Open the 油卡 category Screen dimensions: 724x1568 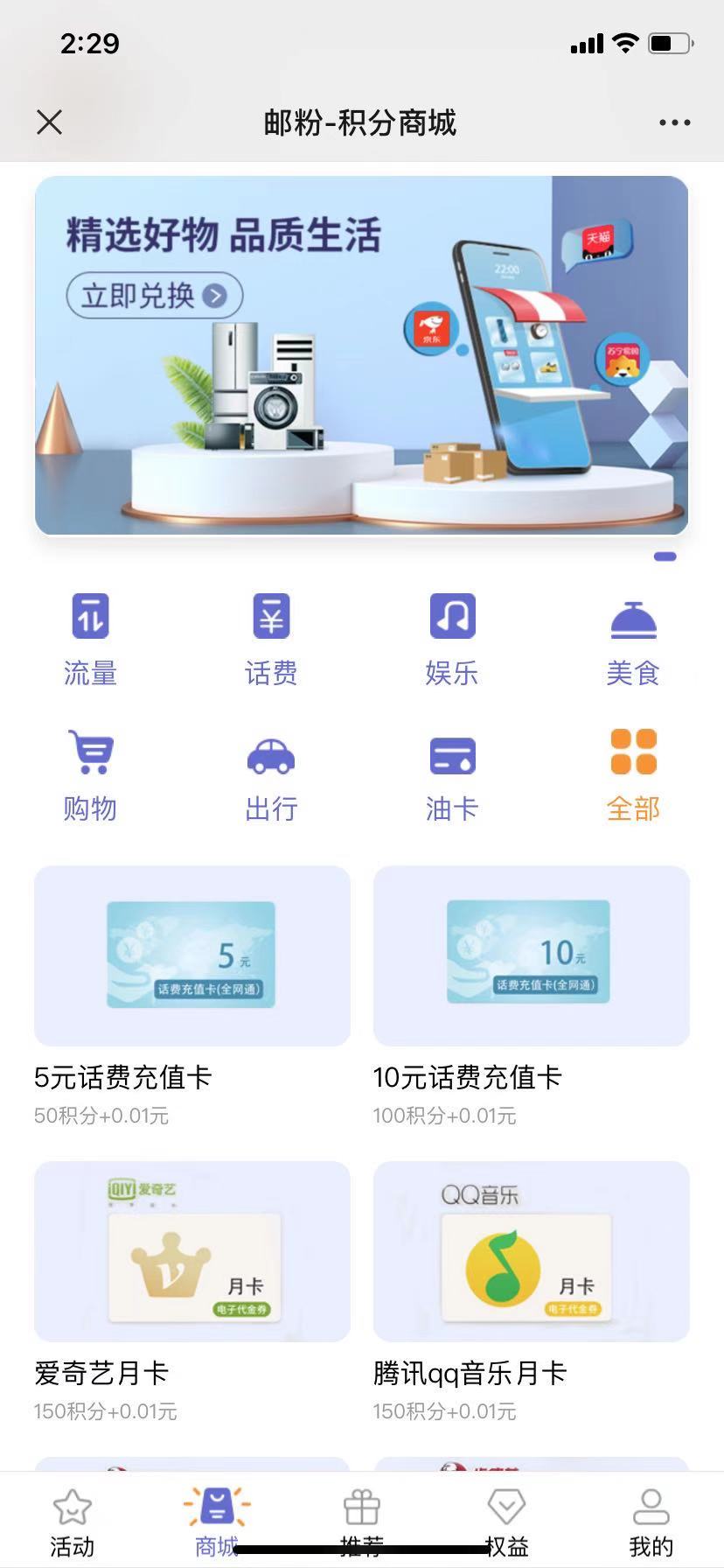pos(452,773)
